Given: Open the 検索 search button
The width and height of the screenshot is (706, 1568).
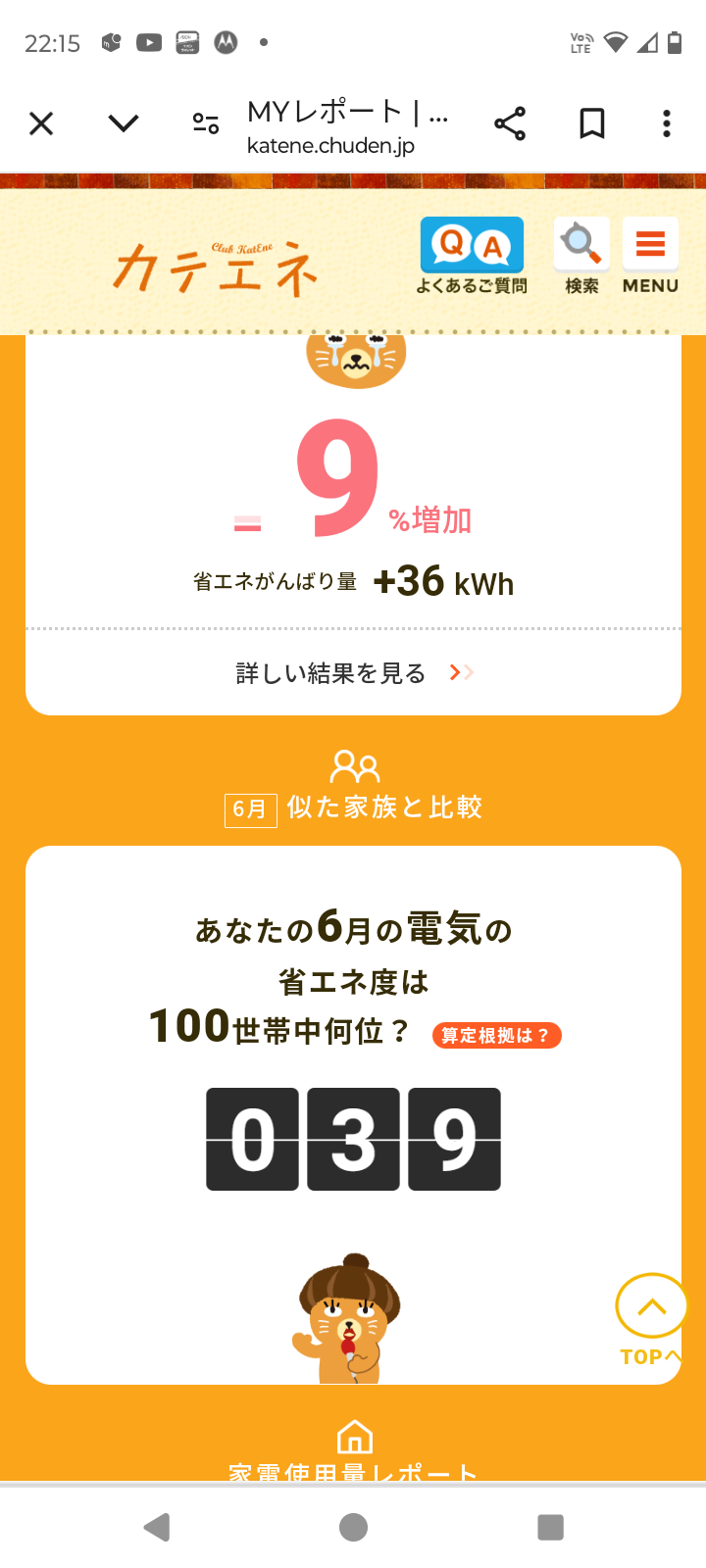Looking at the screenshot, I should click(x=581, y=255).
